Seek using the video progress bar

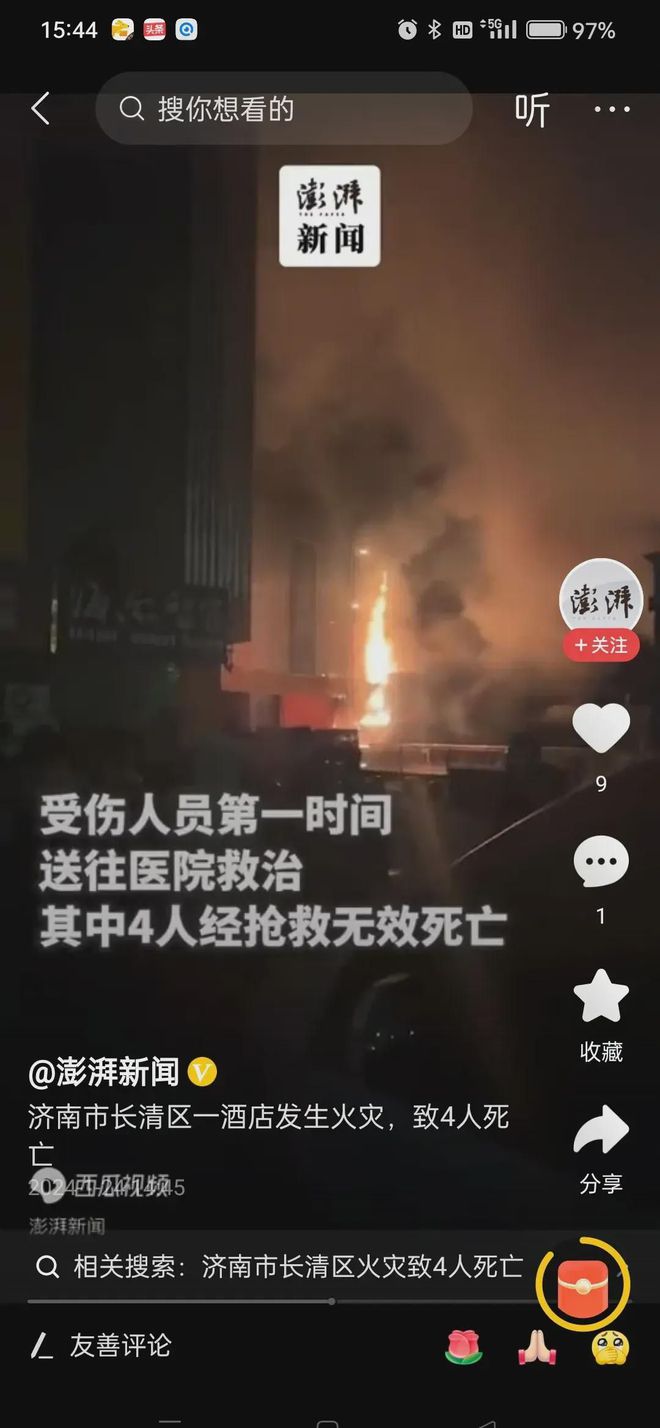click(x=330, y=1302)
